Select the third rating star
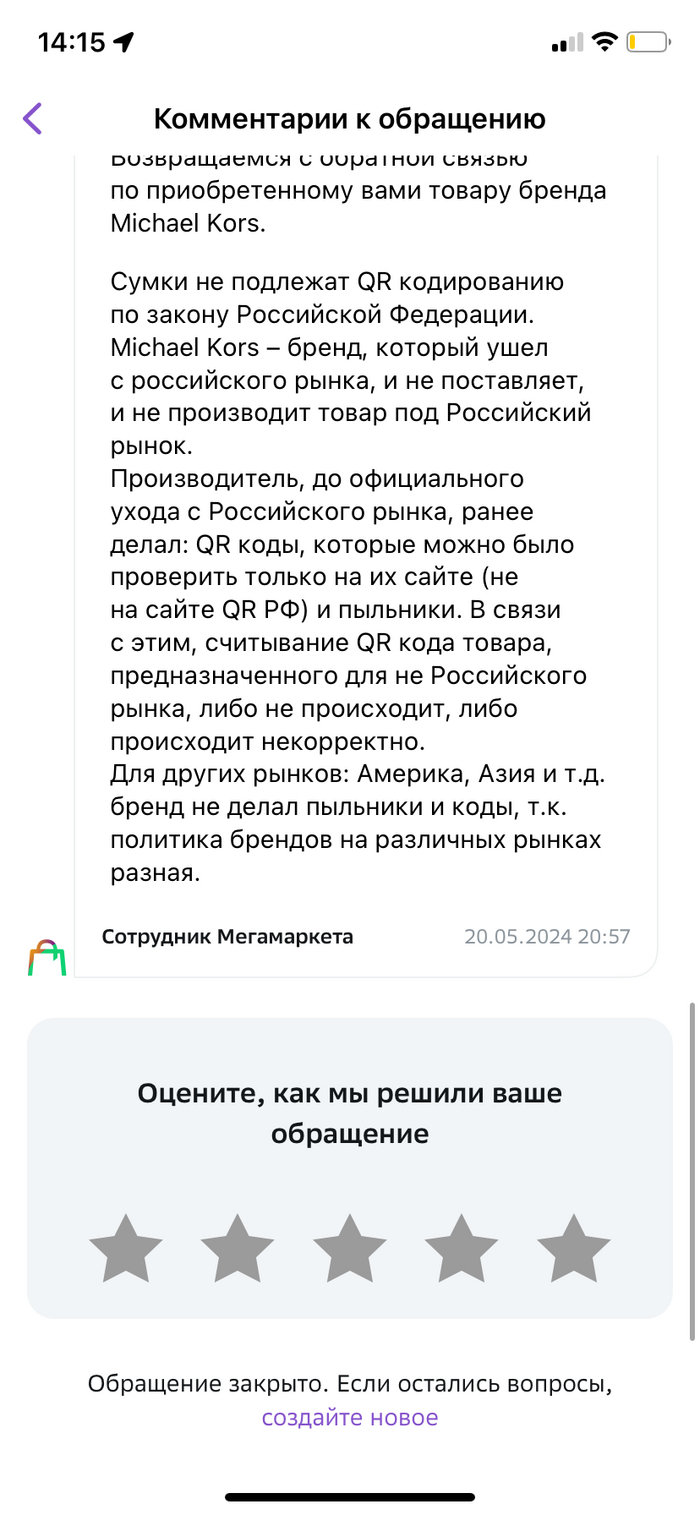Image resolution: width=700 pixels, height=1515 pixels. (350, 1248)
